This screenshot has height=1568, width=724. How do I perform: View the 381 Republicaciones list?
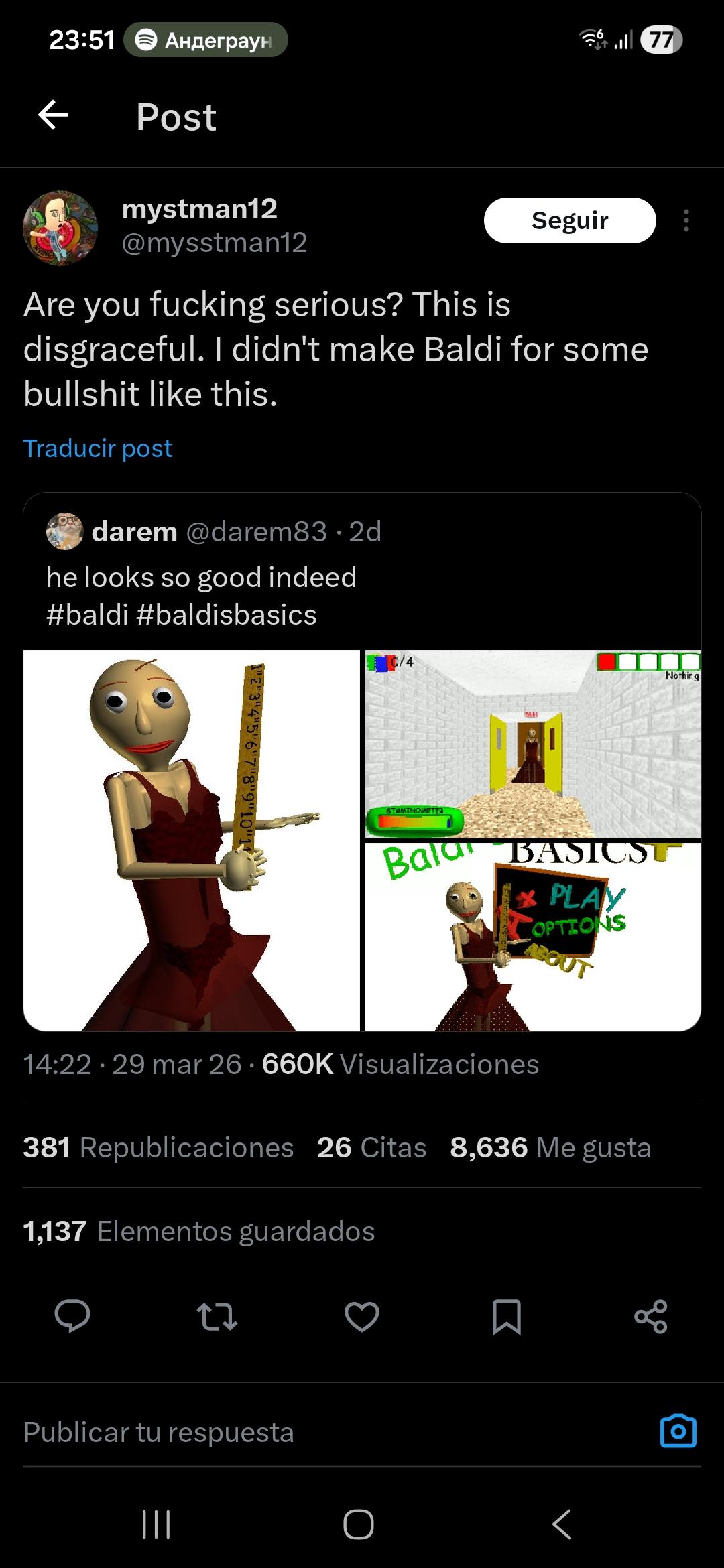click(158, 1147)
